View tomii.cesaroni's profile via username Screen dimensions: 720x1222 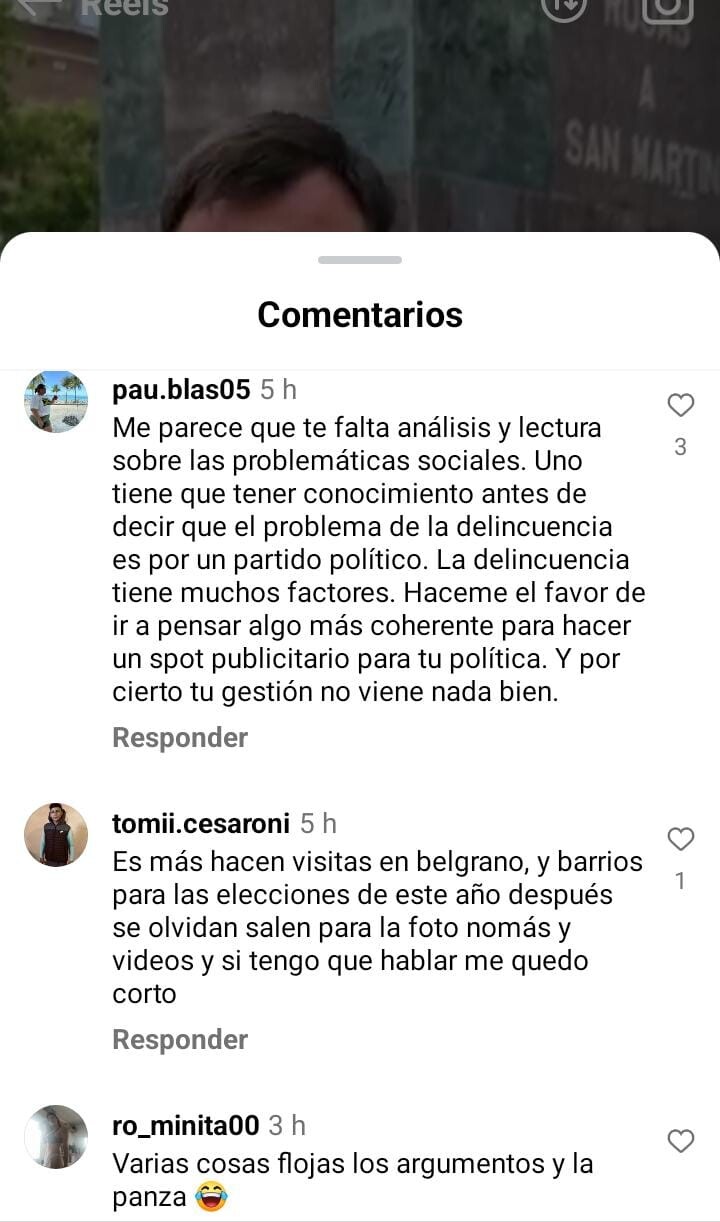coord(201,824)
